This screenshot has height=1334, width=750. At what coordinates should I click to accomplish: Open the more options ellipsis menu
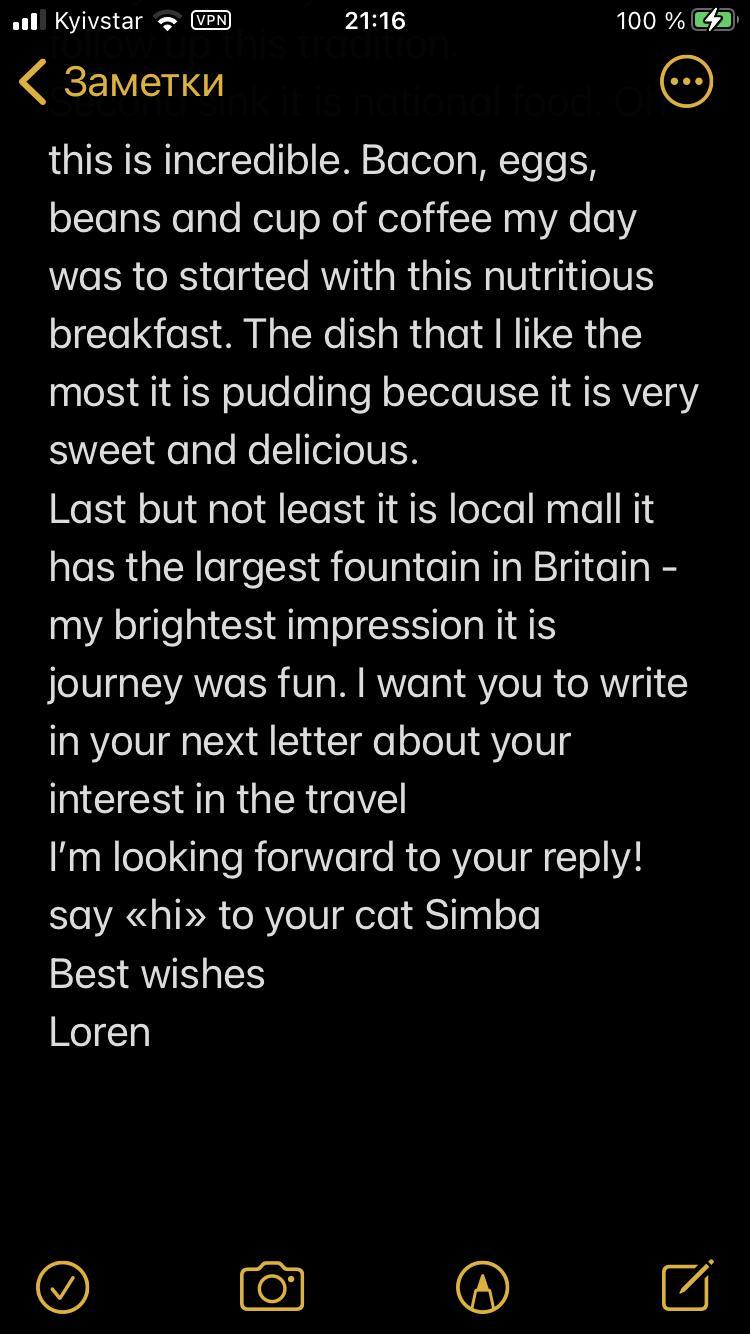pyautogui.click(x=687, y=82)
